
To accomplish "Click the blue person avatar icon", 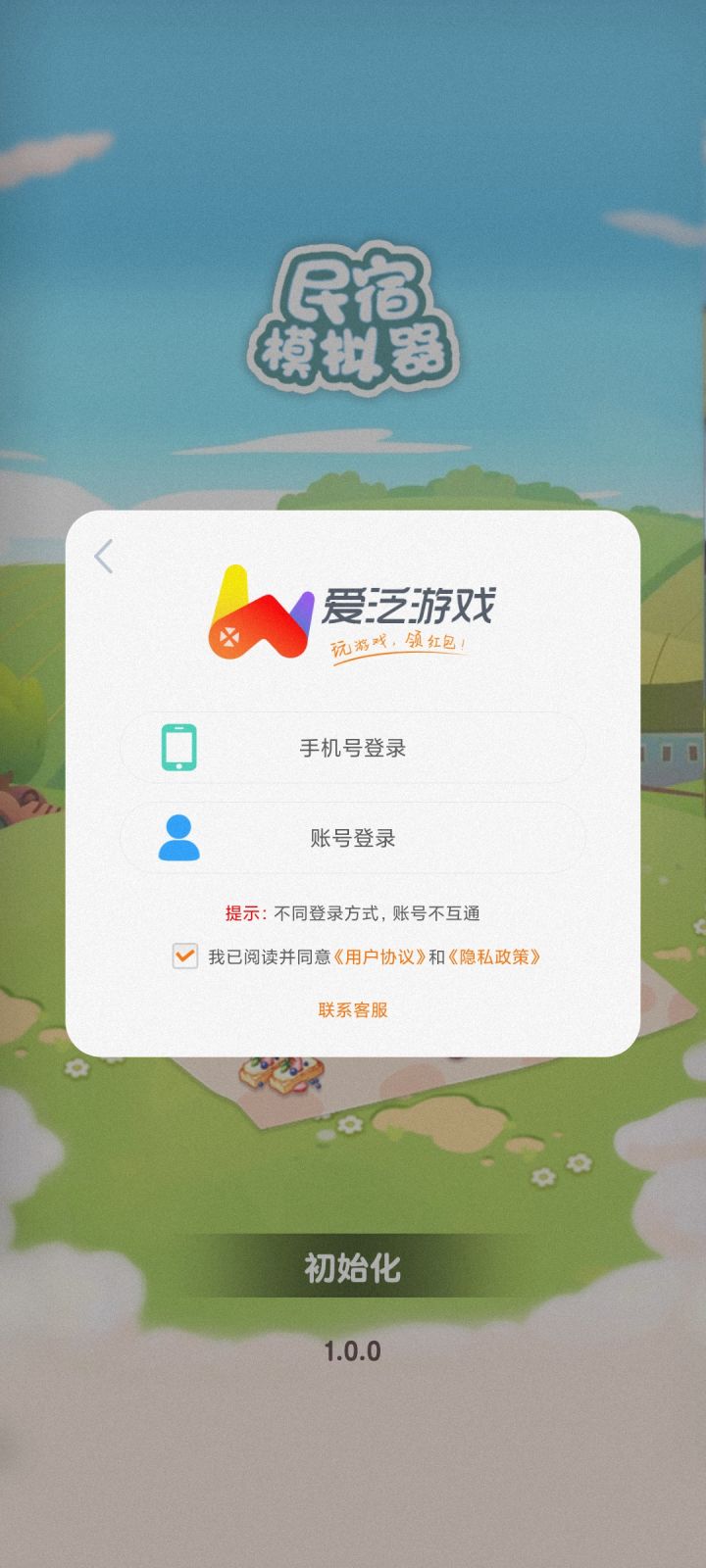I will click(178, 838).
